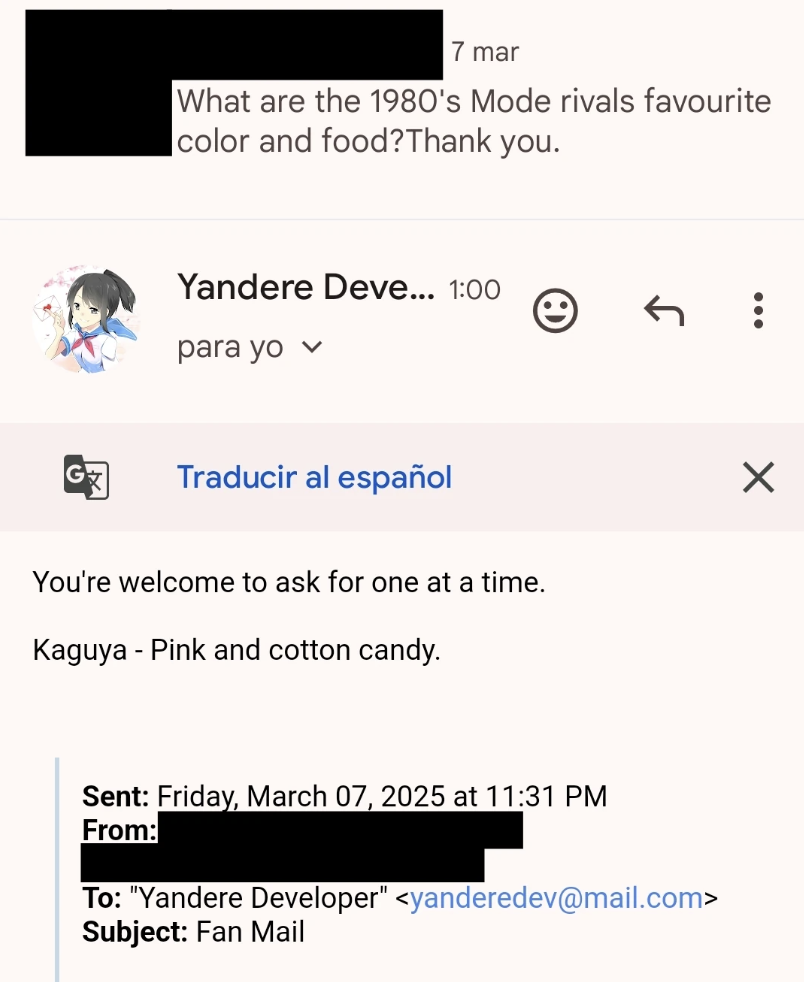Reply to Yandere Developer's email
The height and width of the screenshot is (982, 804).
point(663,312)
